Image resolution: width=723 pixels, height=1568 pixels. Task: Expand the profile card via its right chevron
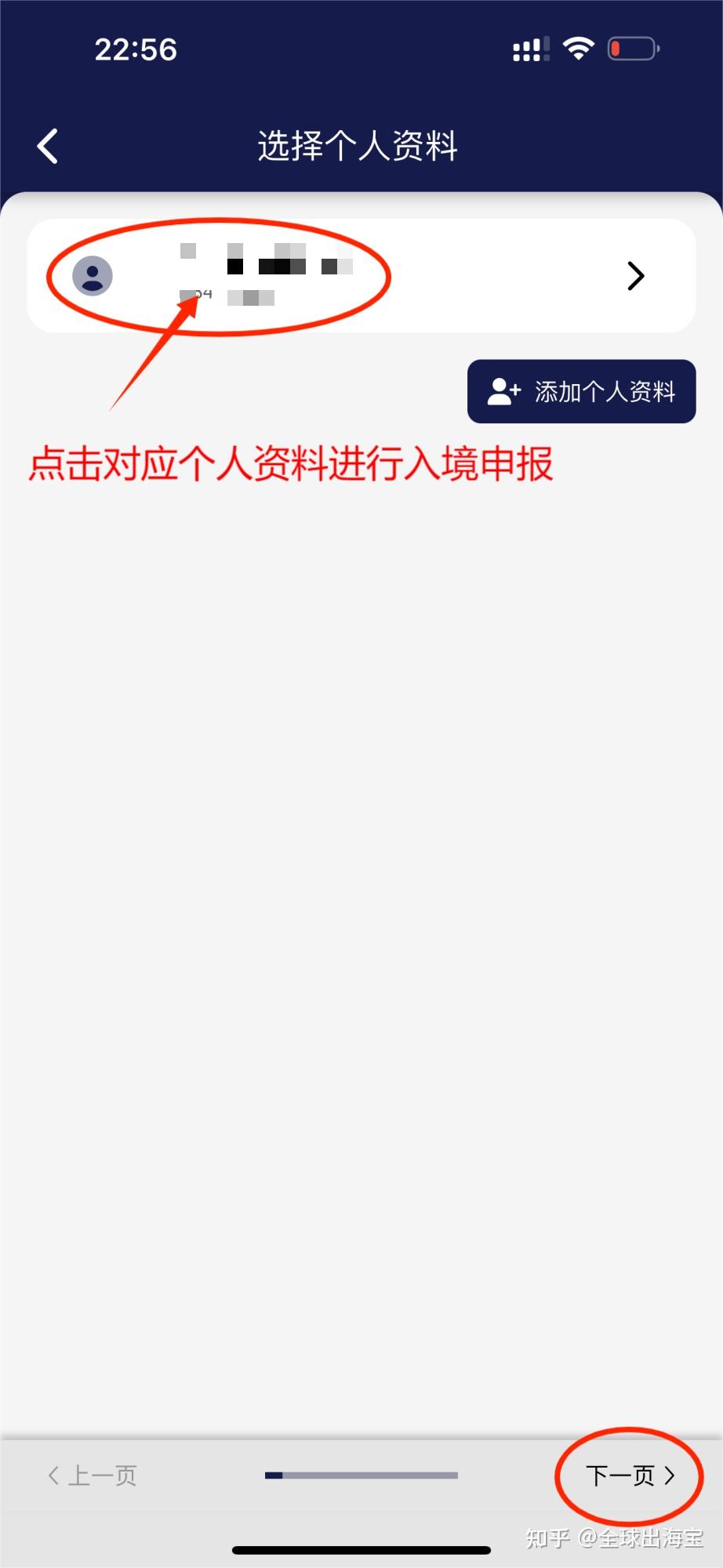[635, 275]
